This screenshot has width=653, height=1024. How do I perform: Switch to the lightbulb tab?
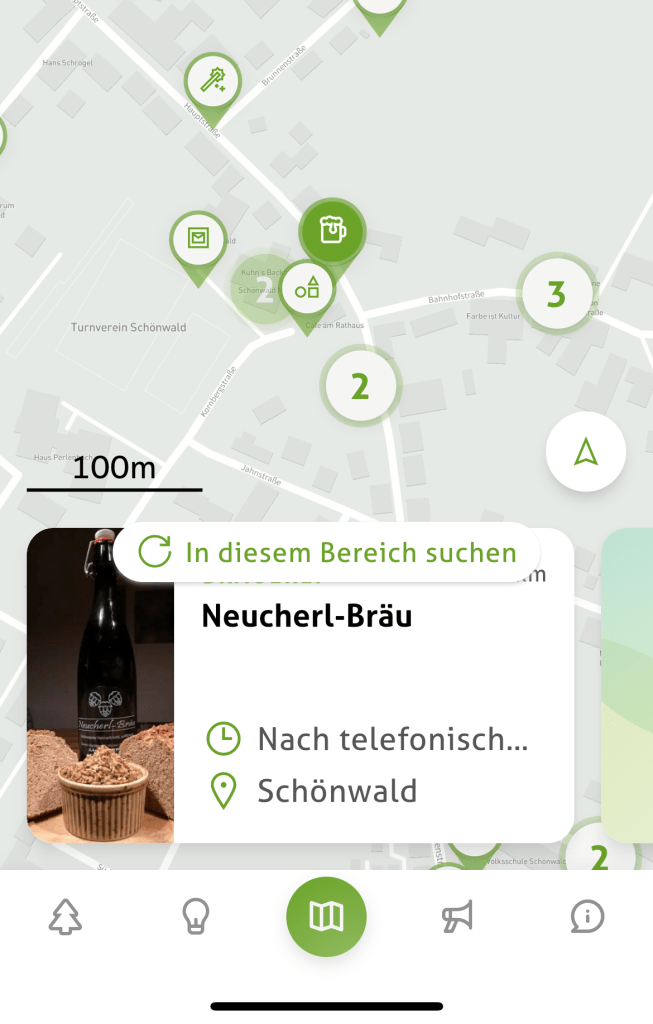[196, 916]
